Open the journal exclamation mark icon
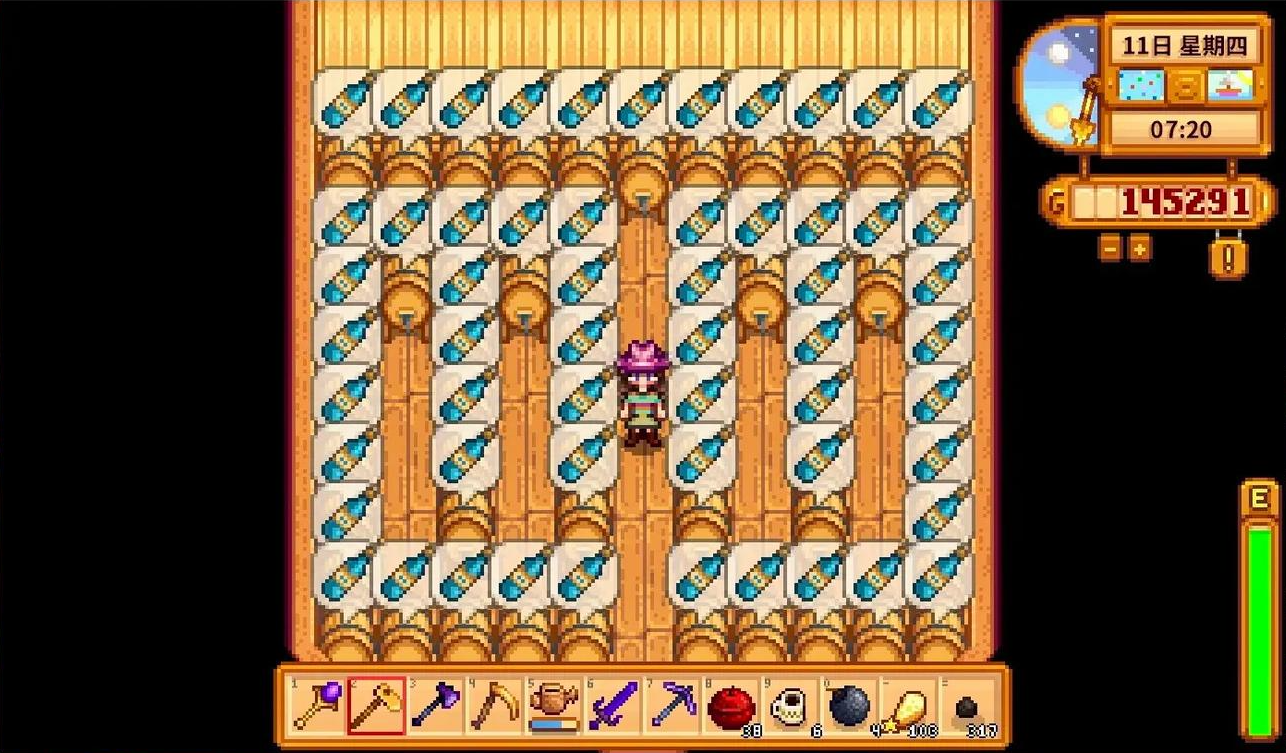1286x753 pixels. (x=1228, y=259)
